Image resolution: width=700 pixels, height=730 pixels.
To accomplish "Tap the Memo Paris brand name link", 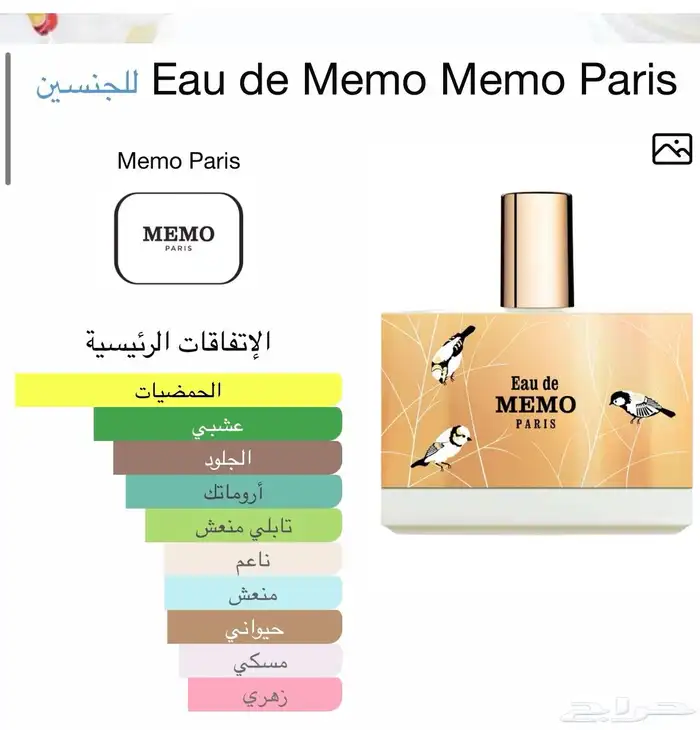I will (x=179, y=161).
